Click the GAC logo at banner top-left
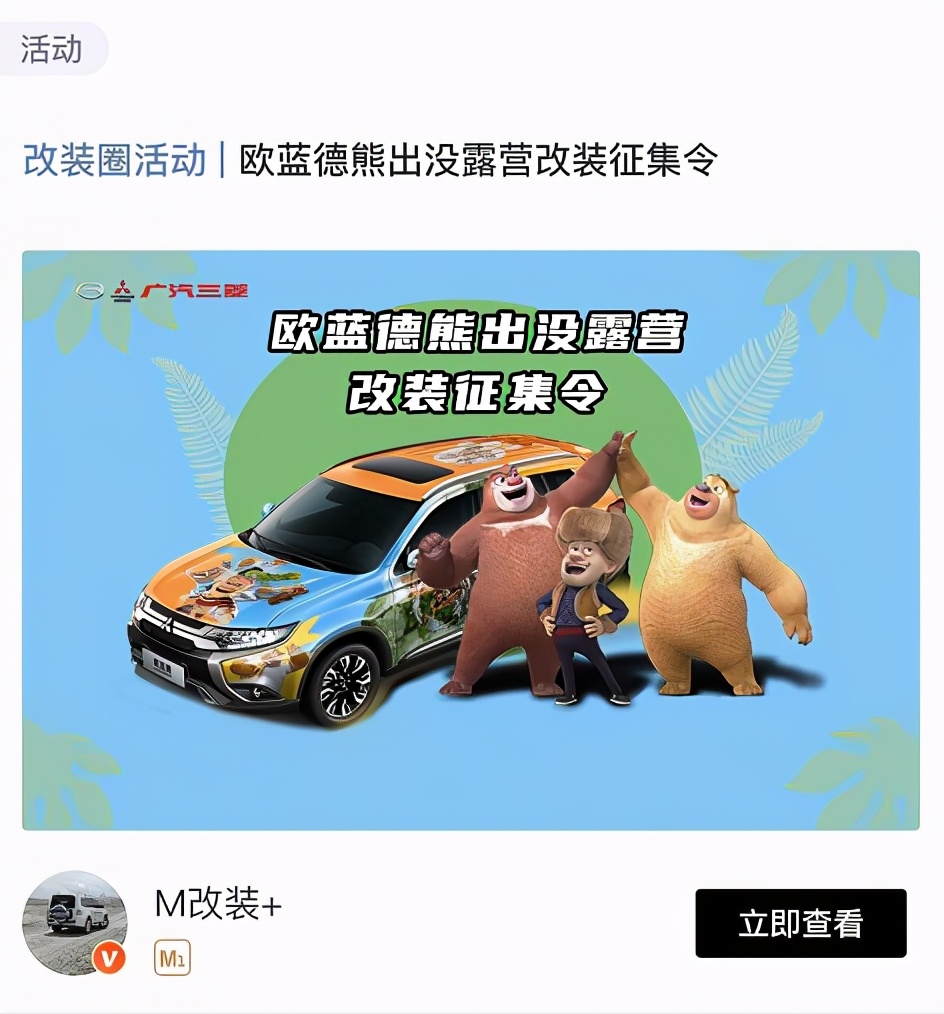 (92, 289)
